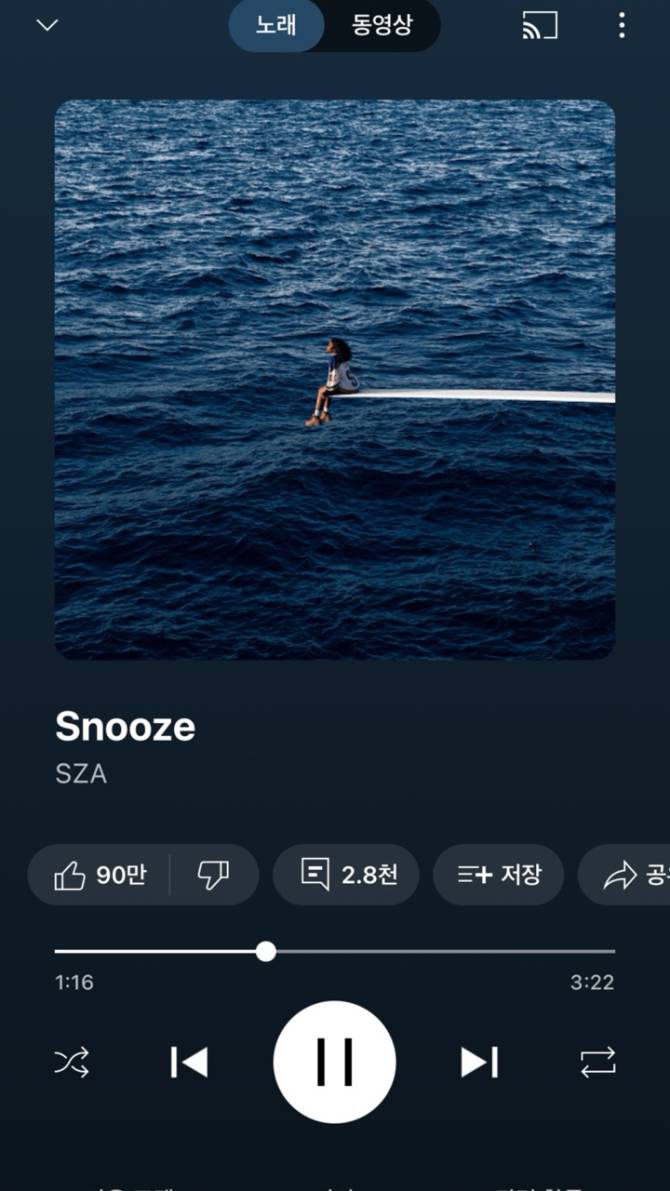Open the artist SZA

click(81, 773)
